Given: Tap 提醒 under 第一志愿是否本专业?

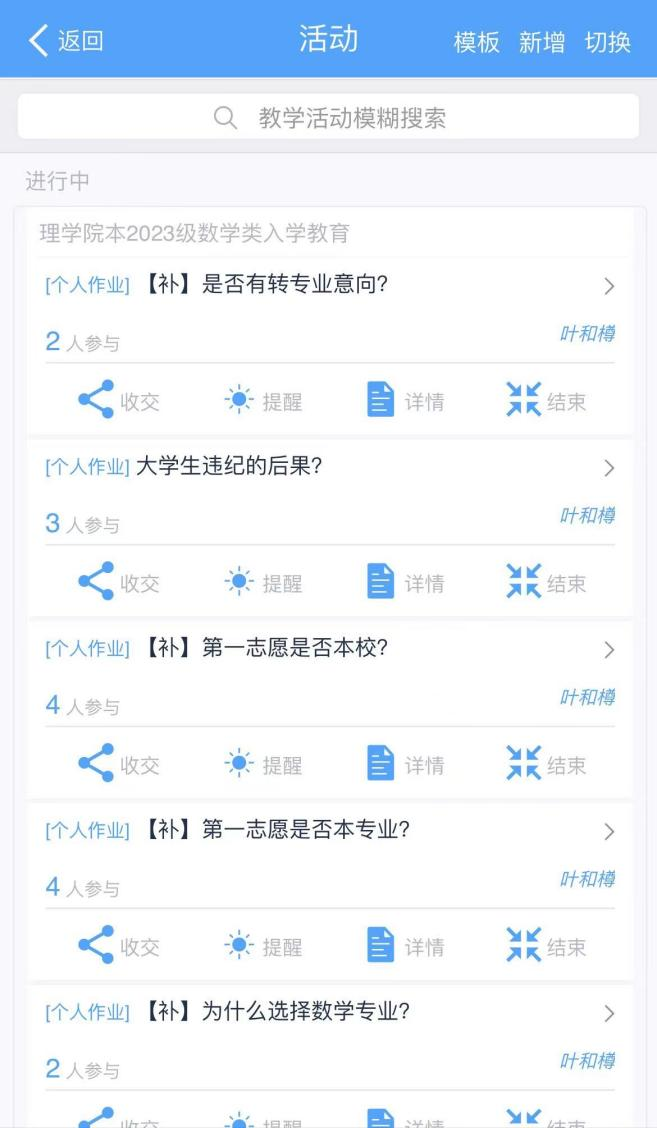Looking at the screenshot, I should coord(262,947).
